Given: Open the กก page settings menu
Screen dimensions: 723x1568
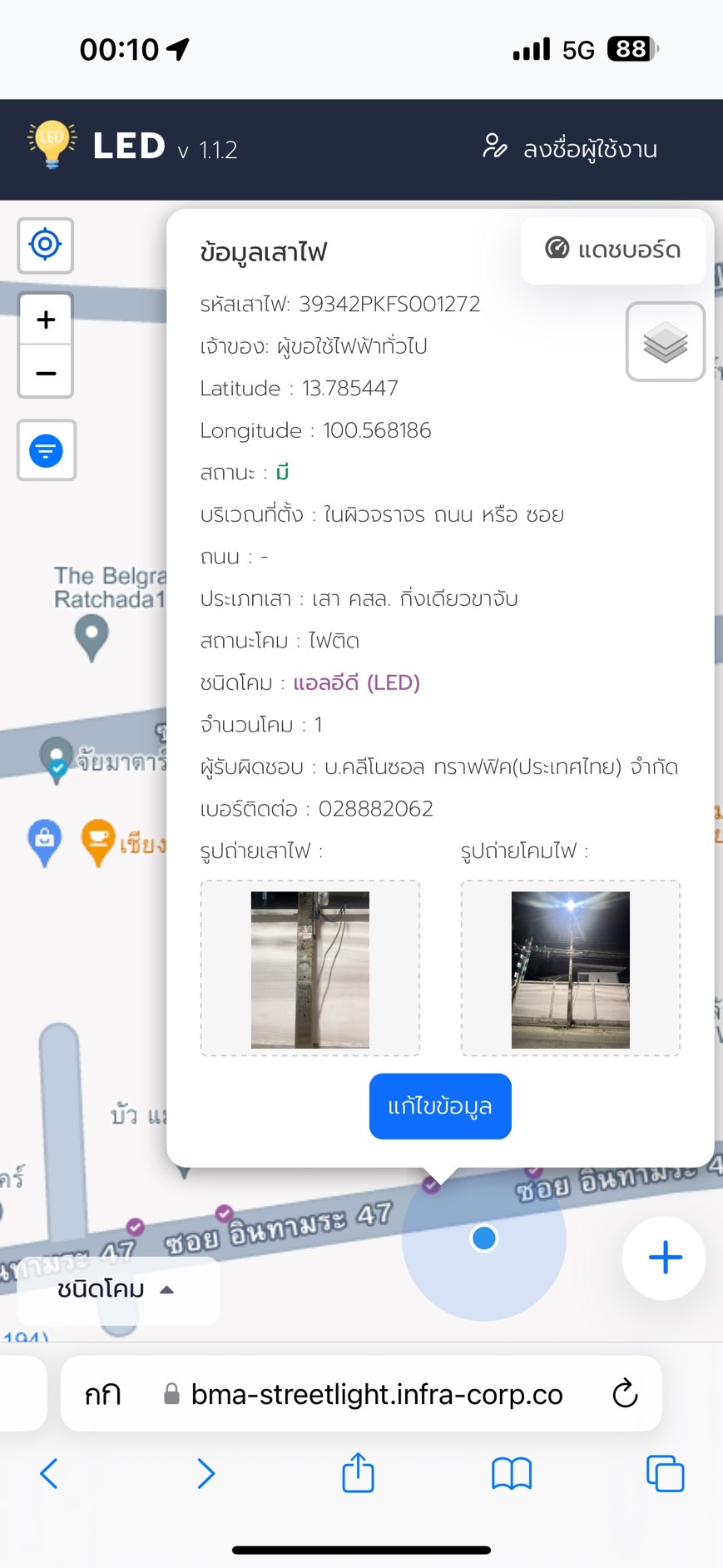Looking at the screenshot, I should (x=102, y=1394).
